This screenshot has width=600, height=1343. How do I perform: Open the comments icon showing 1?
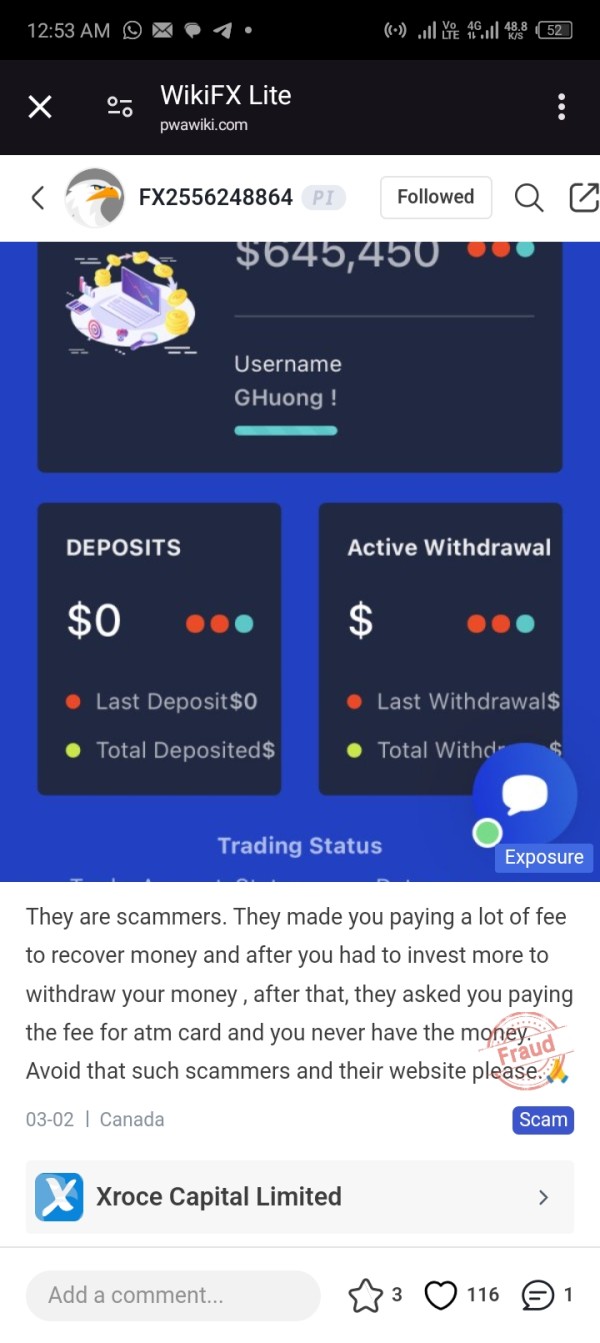[538, 1296]
